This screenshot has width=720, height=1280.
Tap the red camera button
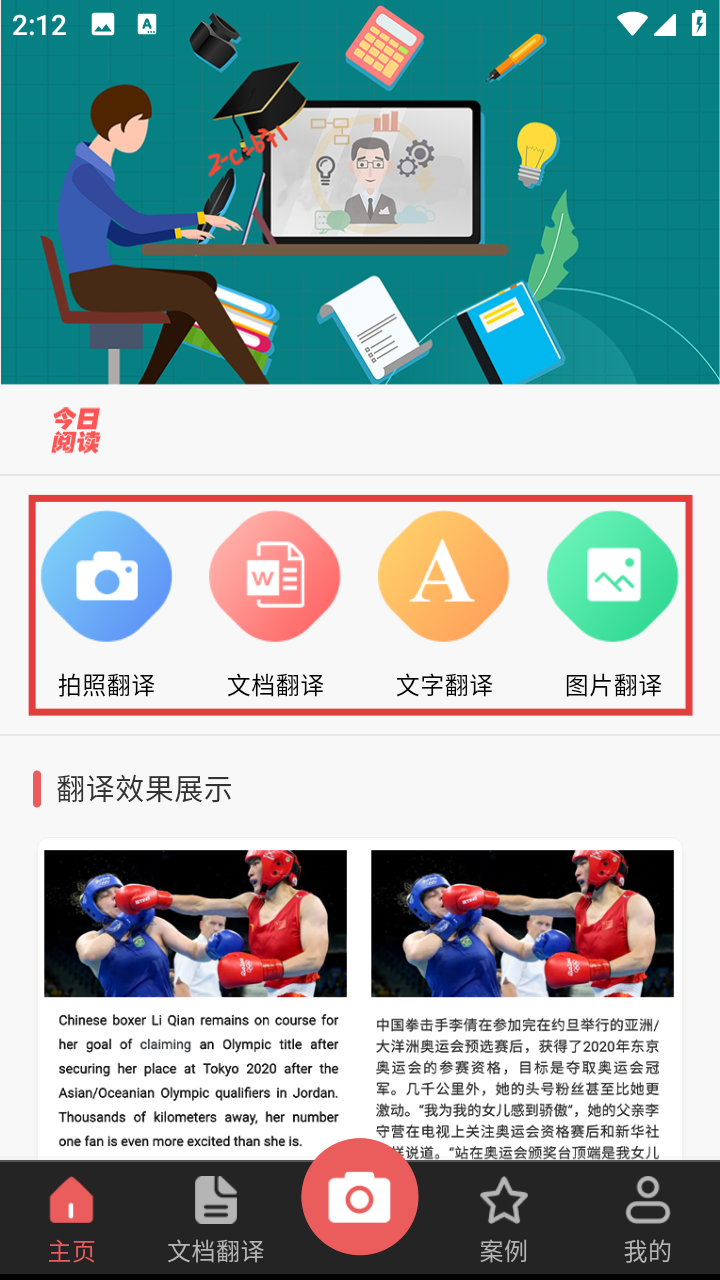tap(360, 1198)
